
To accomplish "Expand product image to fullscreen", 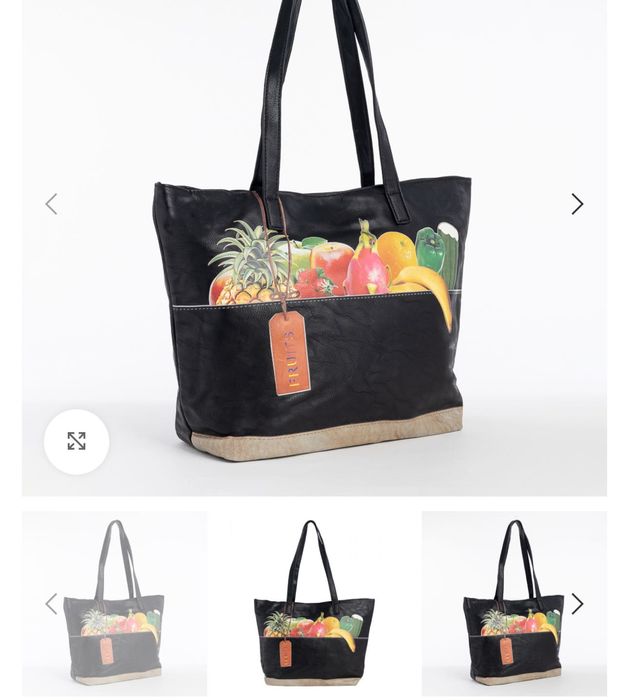I will coord(77,441).
